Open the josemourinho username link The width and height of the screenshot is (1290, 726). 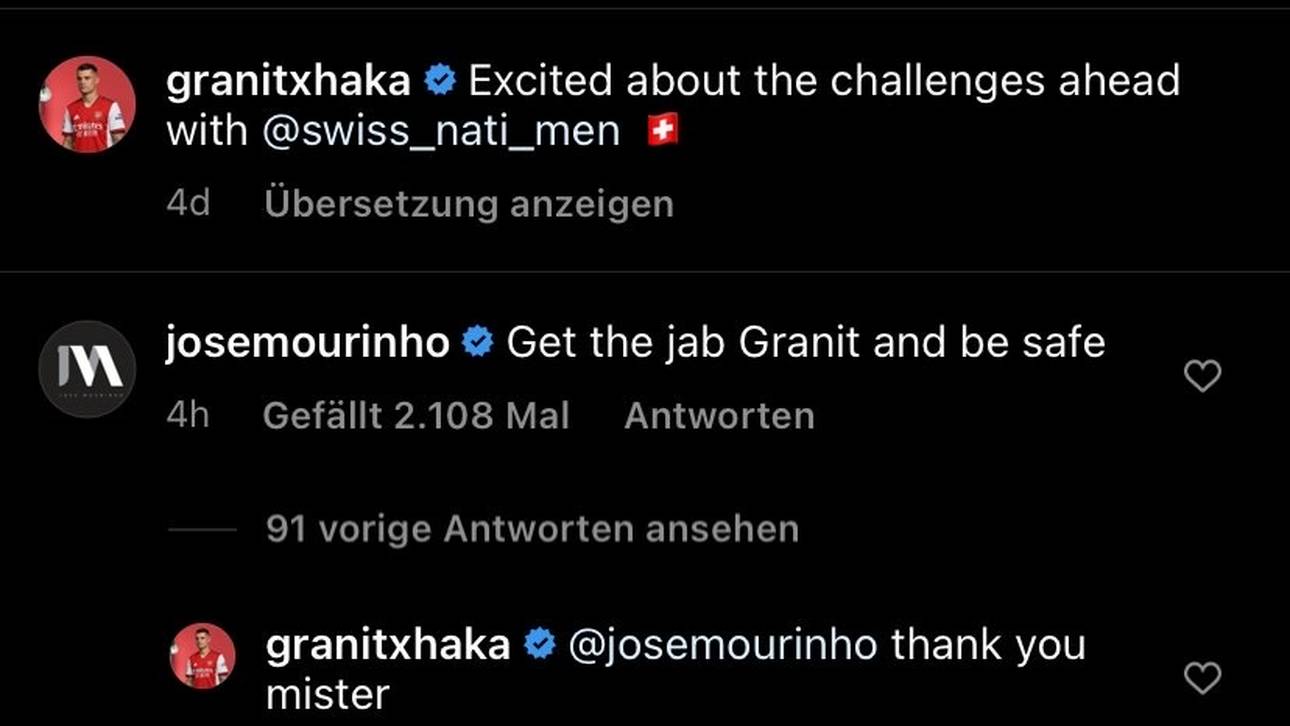(x=307, y=343)
